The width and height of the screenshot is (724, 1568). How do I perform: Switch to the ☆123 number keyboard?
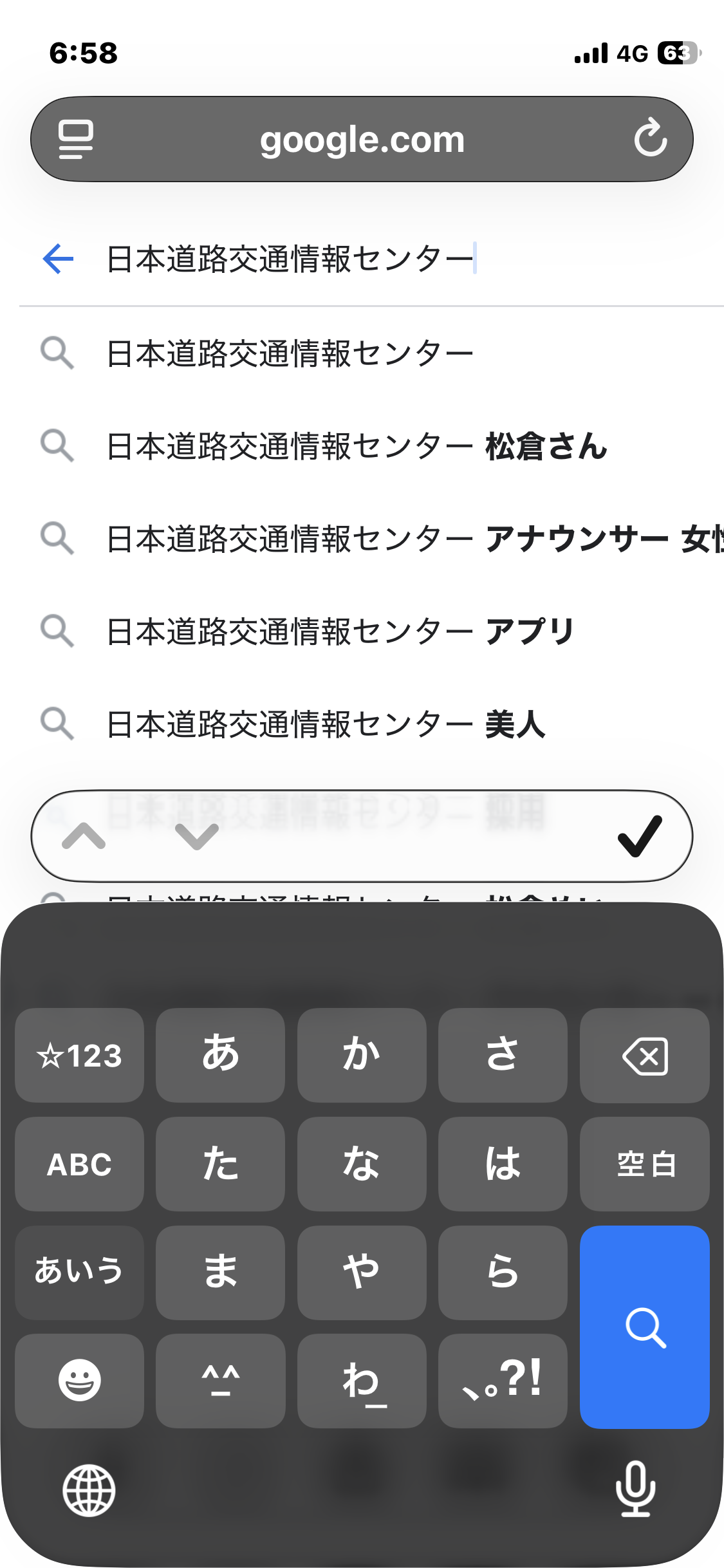[79, 1056]
